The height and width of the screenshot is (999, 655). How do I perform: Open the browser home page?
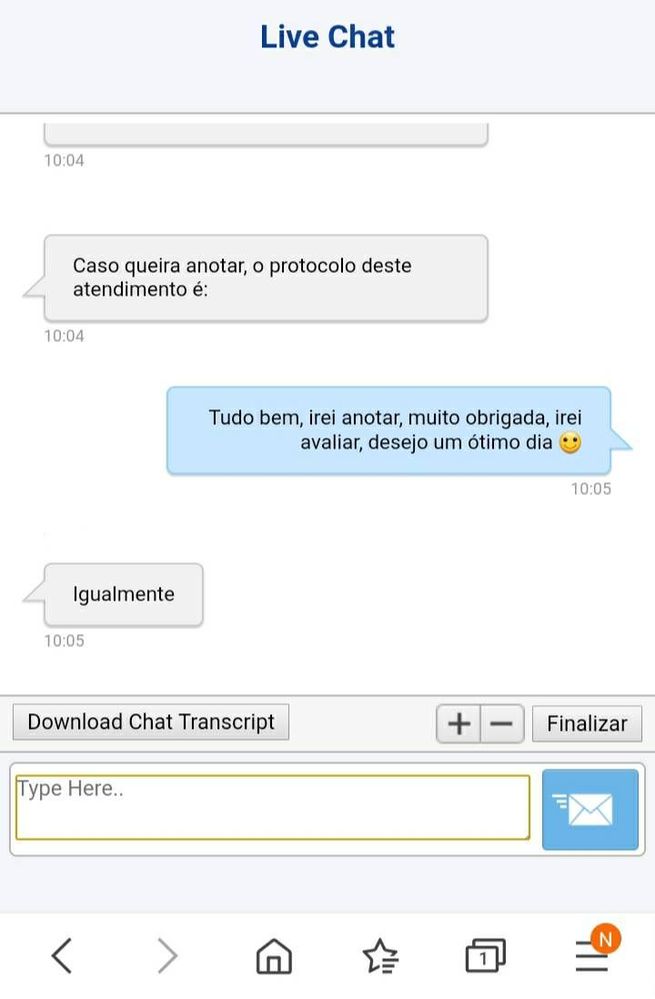(x=274, y=957)
